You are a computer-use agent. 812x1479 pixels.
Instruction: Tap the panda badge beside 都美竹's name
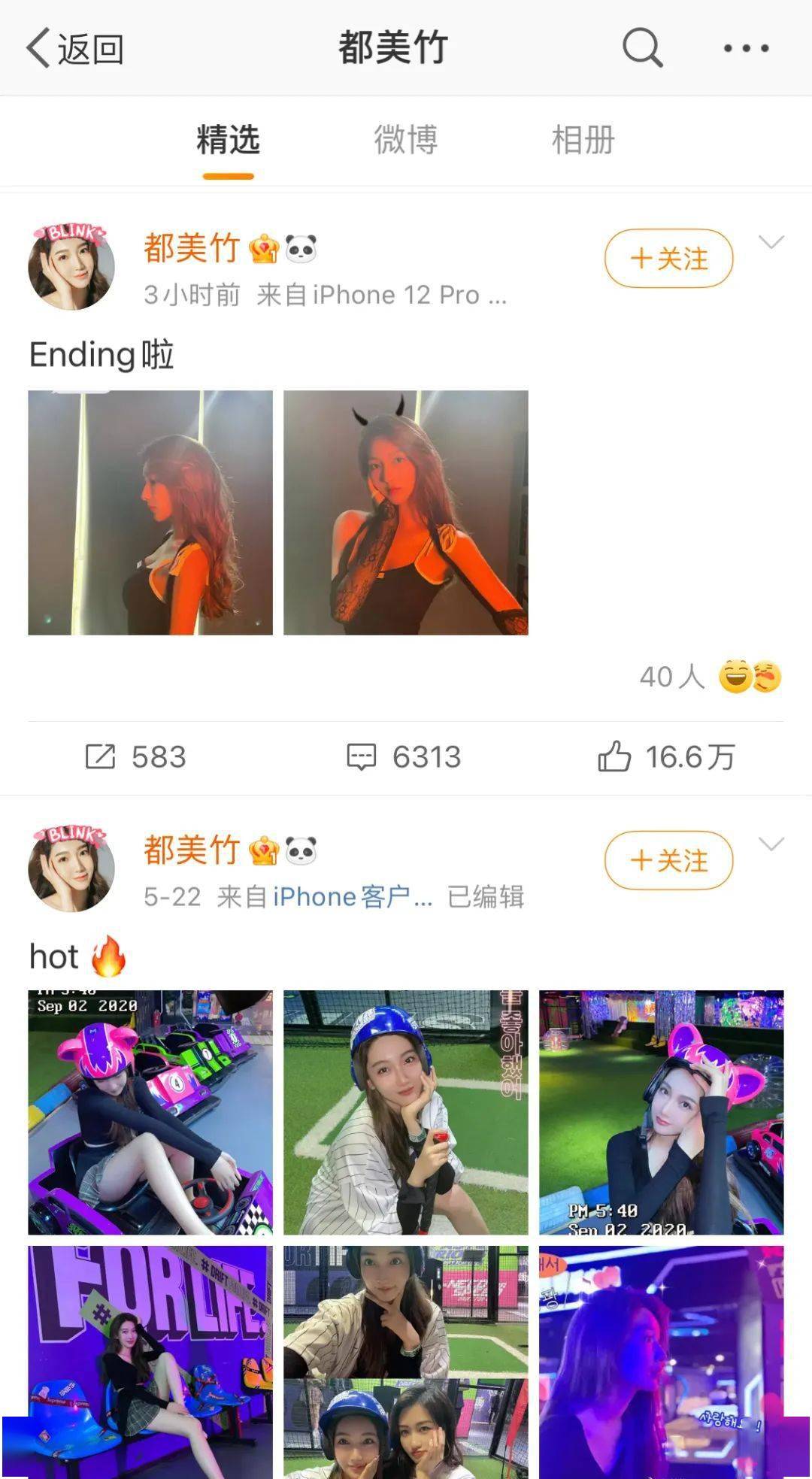[x=300, y=247]
